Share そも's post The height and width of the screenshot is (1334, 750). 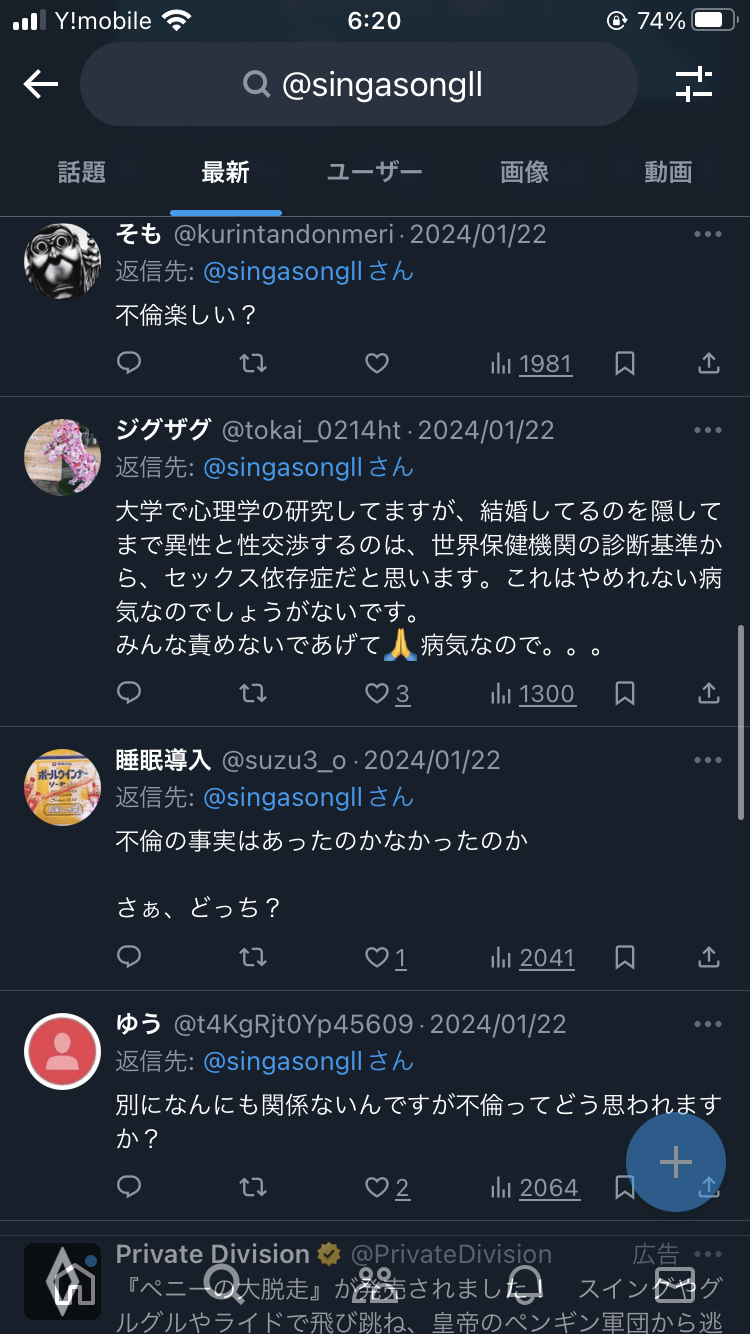(708, 363)
